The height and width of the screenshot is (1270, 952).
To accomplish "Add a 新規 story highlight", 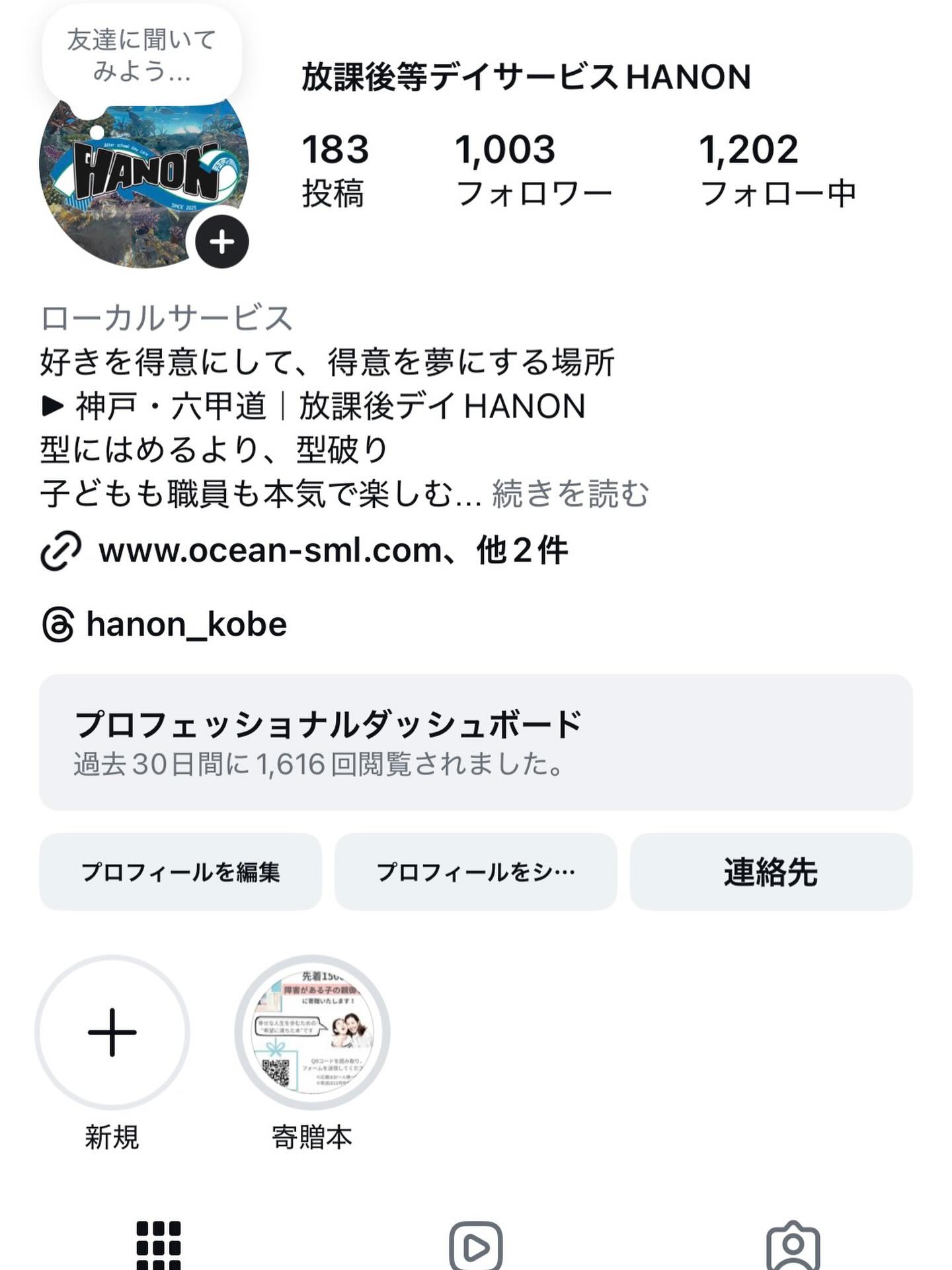I will 112,1033.
